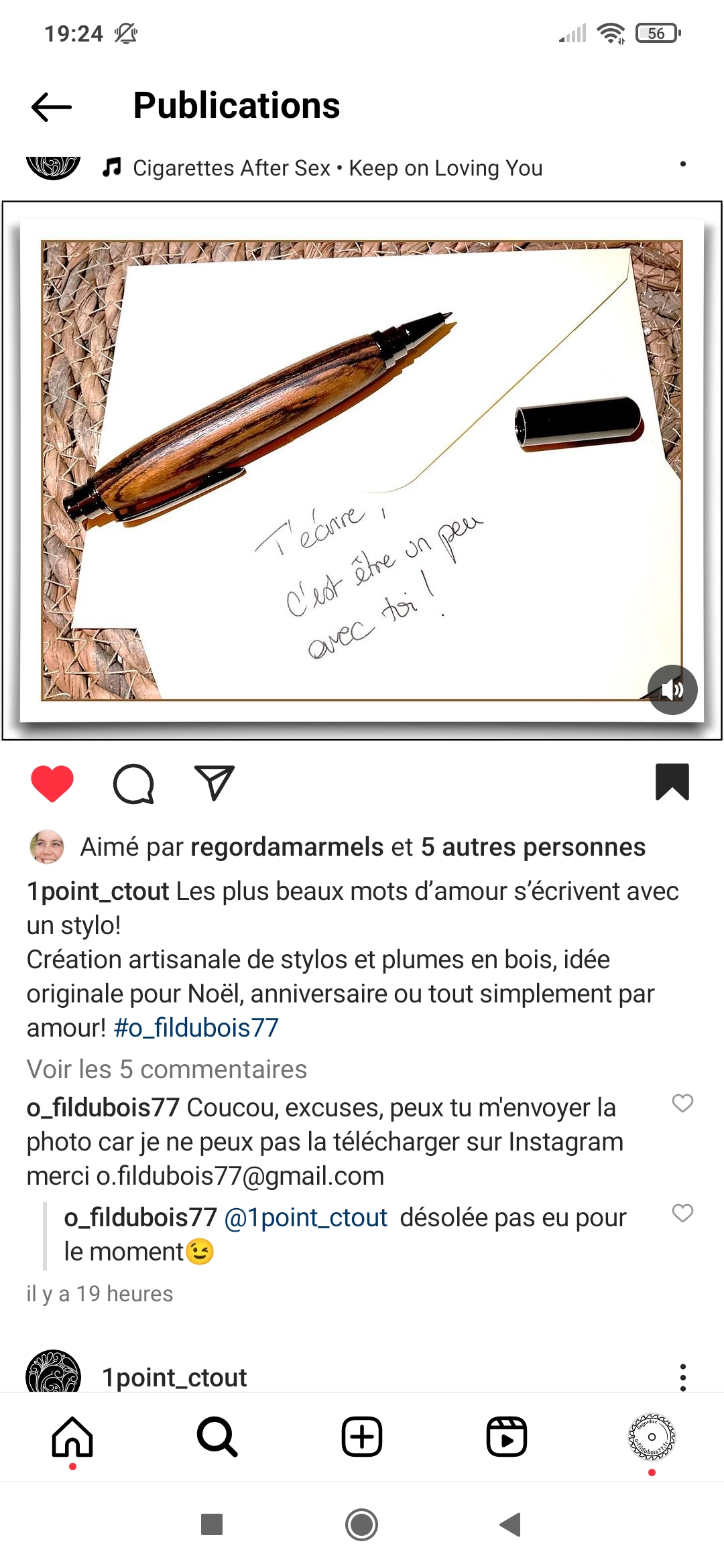Unlike the pen post with heart icon
Image resolution: width=724 pixels, height=1568 pixels.
(52, 783)
